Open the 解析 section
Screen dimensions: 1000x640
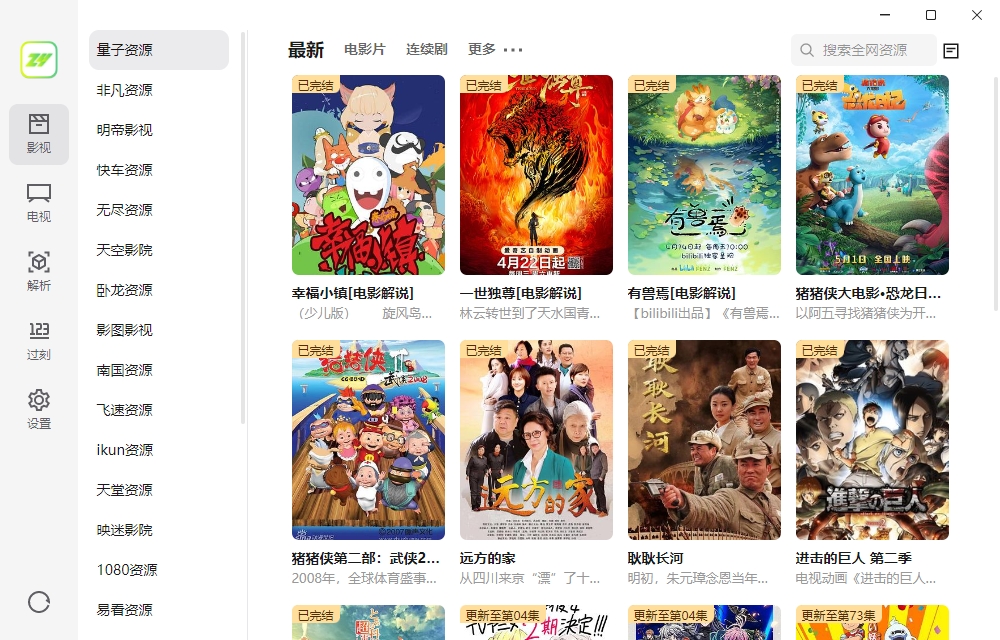click(39, 272)
